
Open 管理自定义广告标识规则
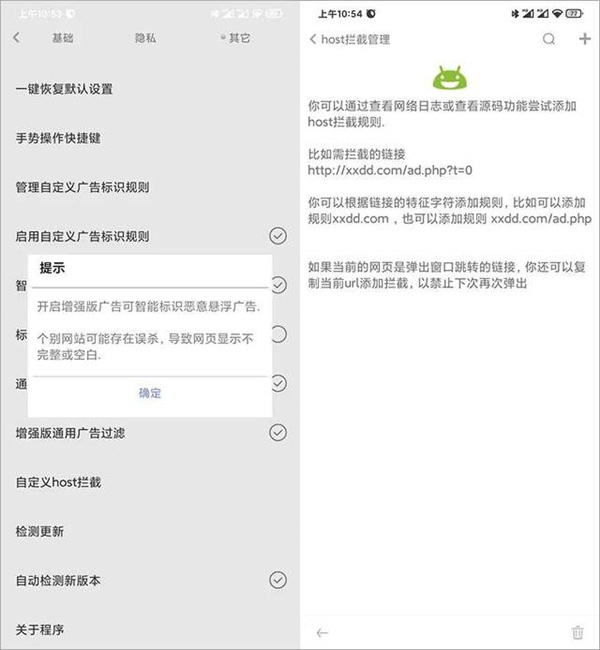82,187
